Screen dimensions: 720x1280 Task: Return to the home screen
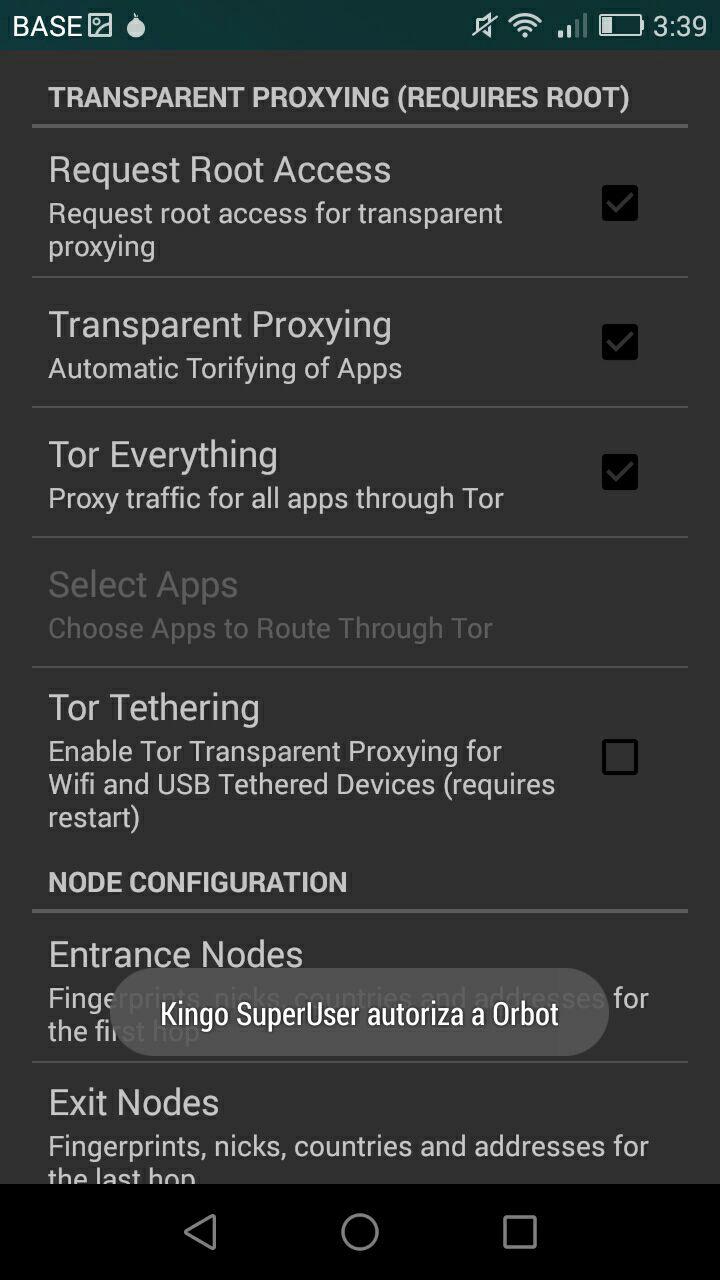pos(360,1232)
